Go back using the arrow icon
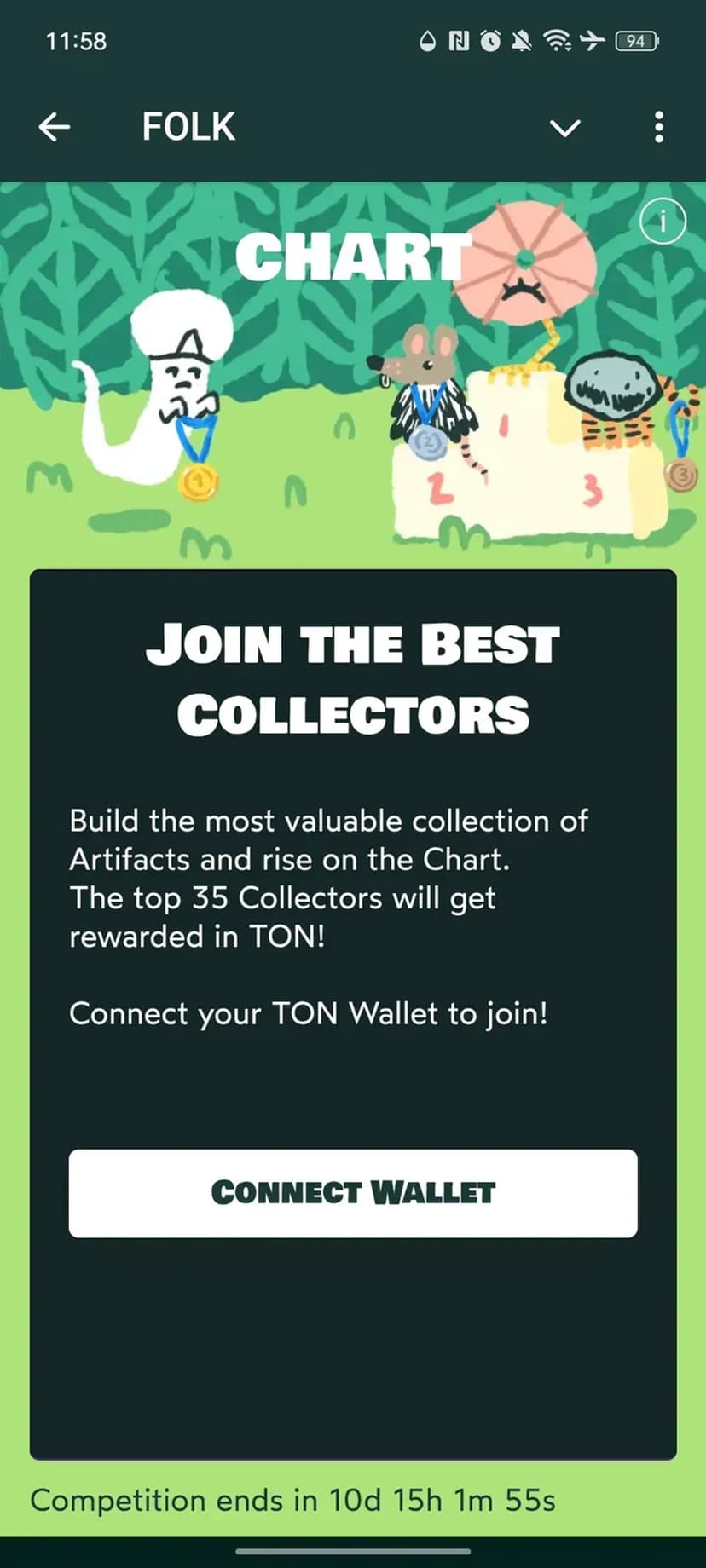 55,128
